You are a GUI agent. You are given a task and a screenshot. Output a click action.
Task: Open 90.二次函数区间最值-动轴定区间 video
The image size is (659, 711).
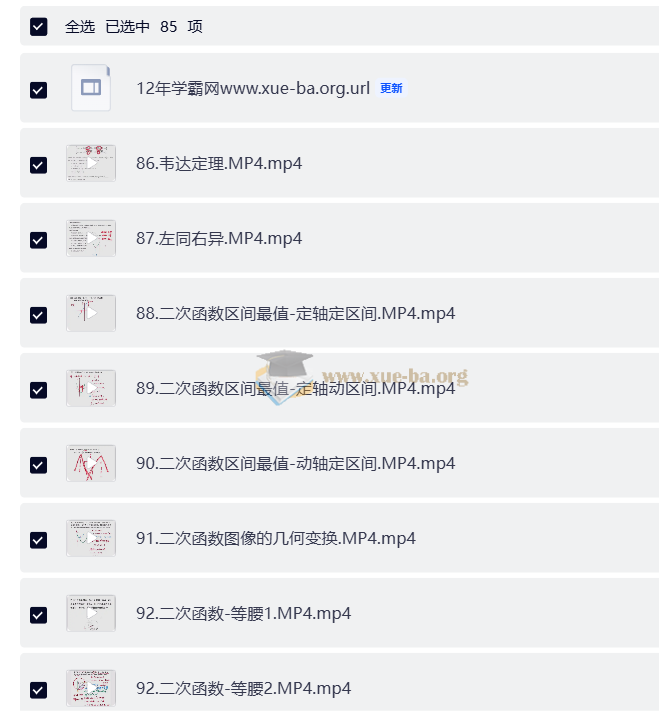pyautogui.click(x=295, y=463)
